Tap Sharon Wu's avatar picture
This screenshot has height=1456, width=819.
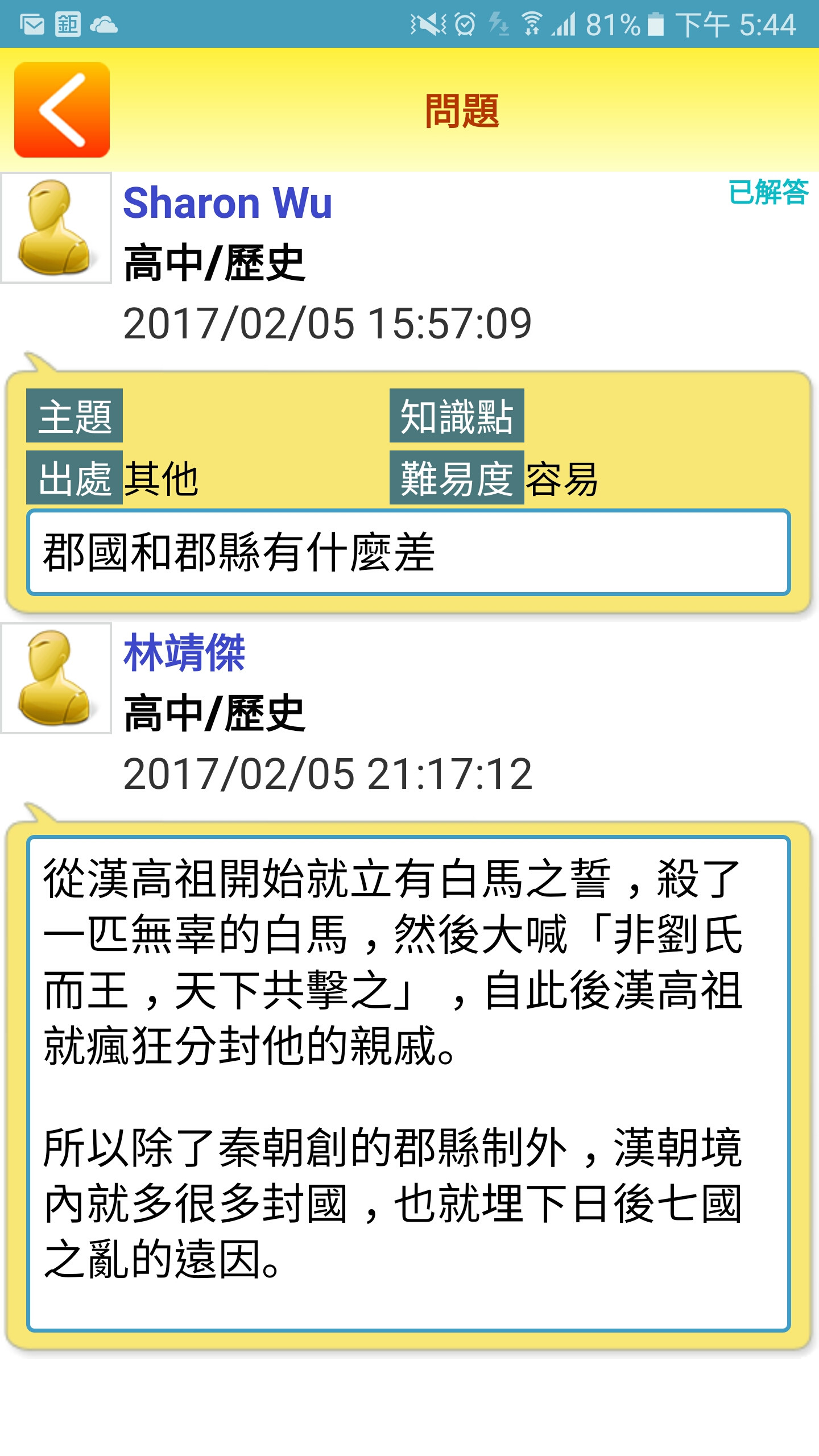coord(56,227)
